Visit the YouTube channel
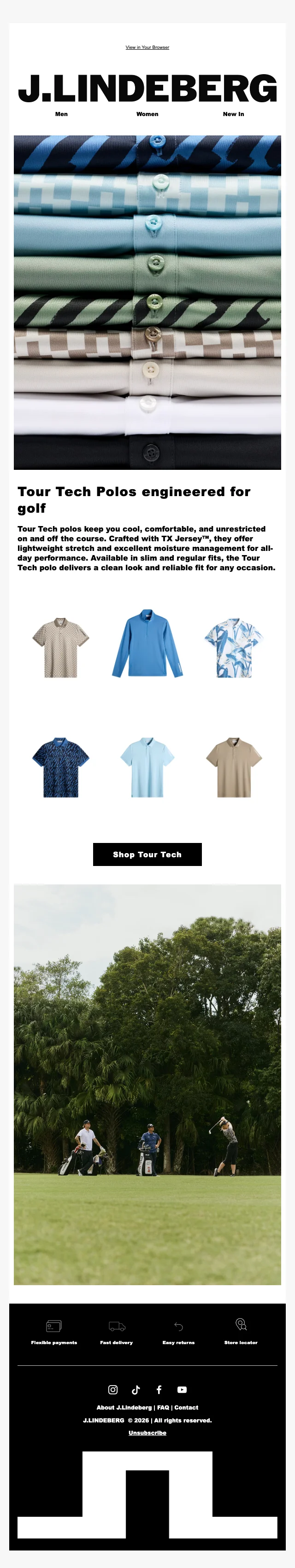 [x=182, y=1390]
